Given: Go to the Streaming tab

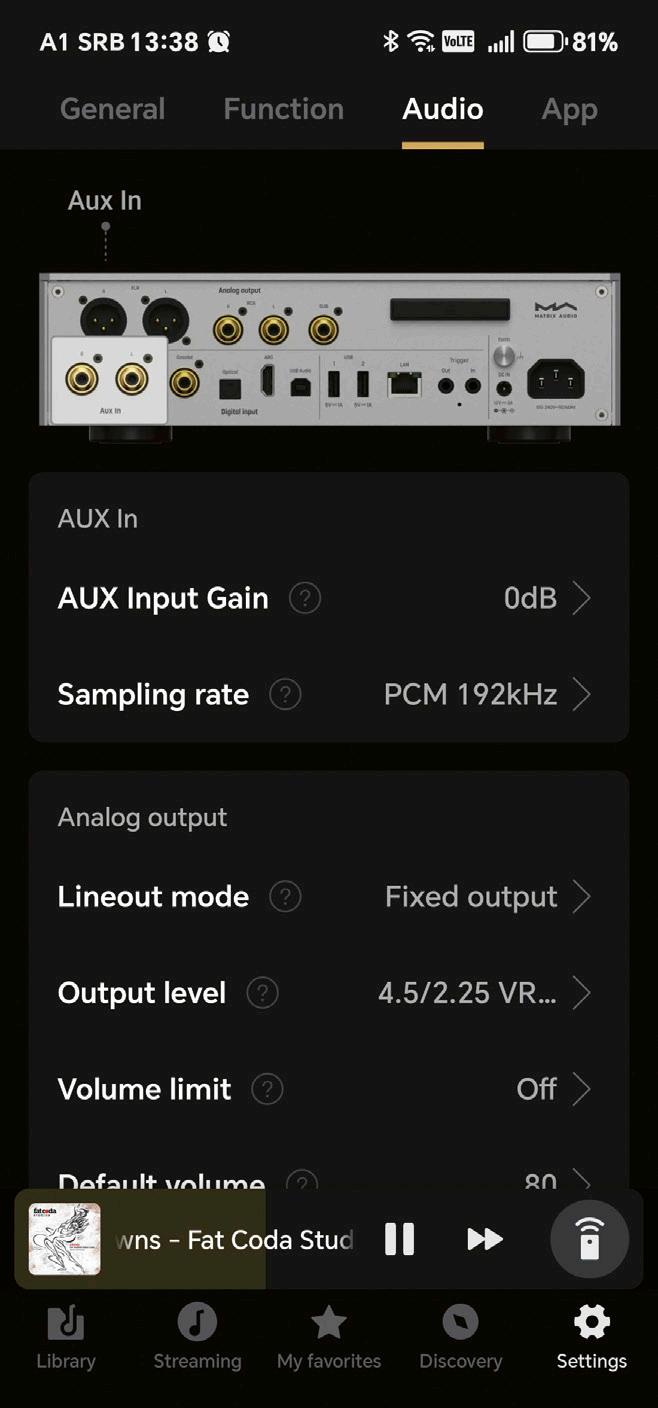Looking at the screenshot, I should pyautogui.click(x=197, y=1337).
